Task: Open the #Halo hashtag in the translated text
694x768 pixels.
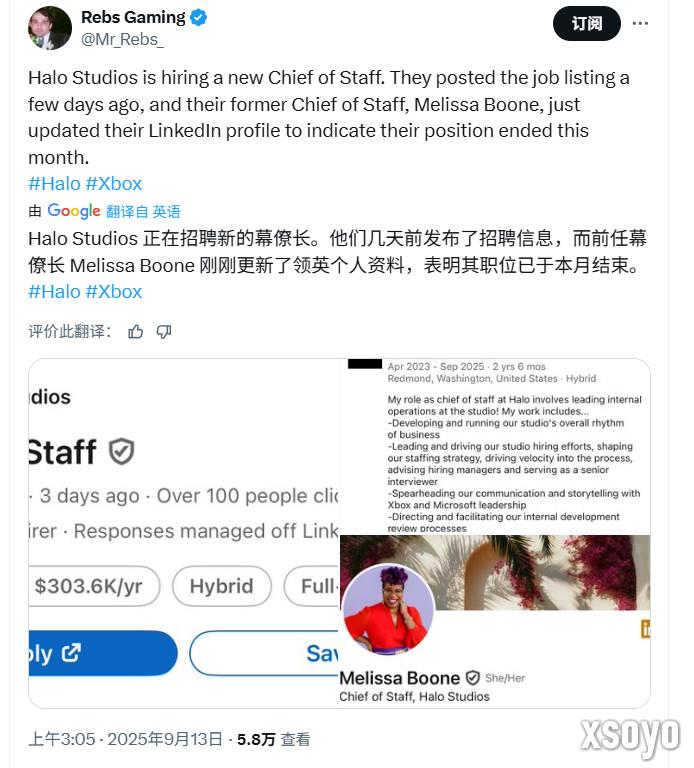Action: (54, 291)
